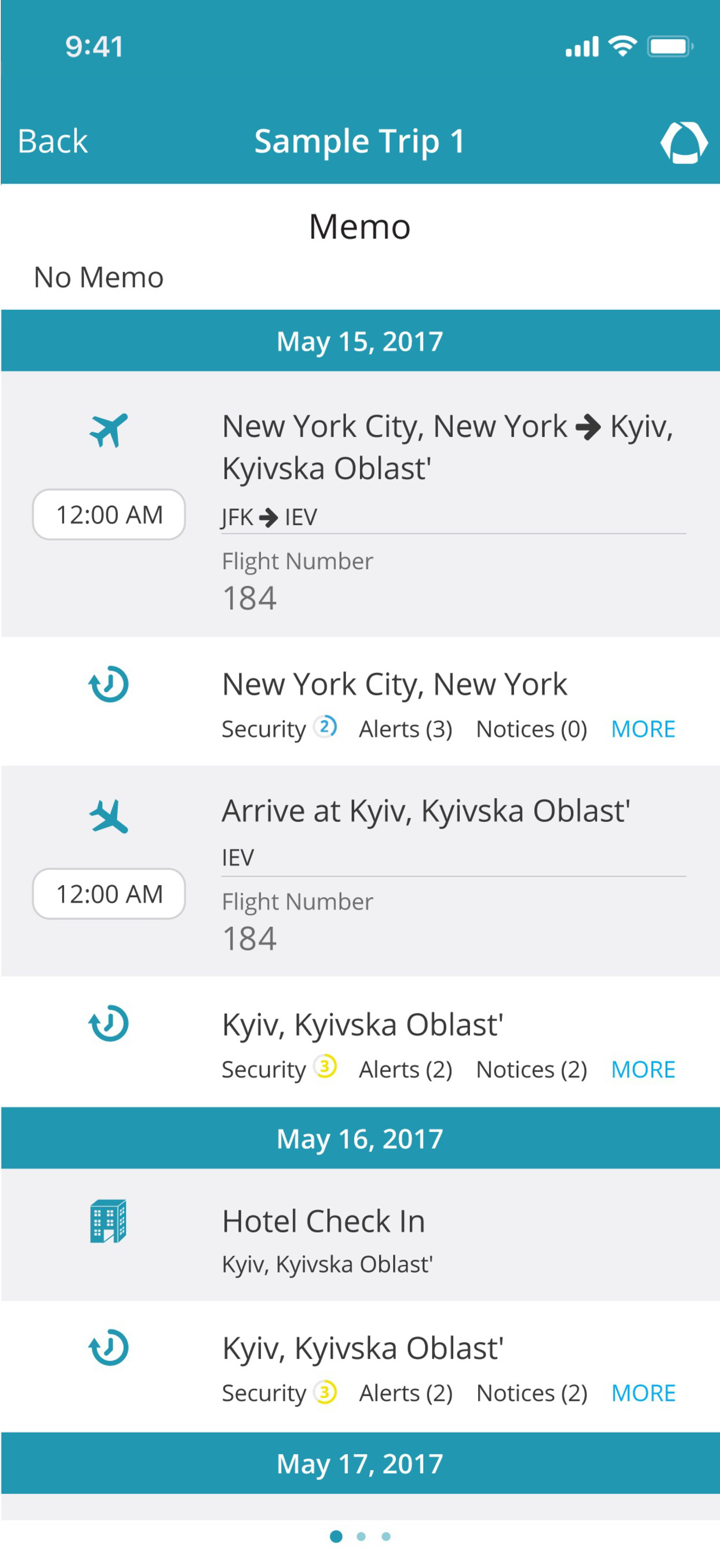Select the May 17, 2017 date header
The height and width of the screenshot is (1558, 720).
pos(360,1463)
